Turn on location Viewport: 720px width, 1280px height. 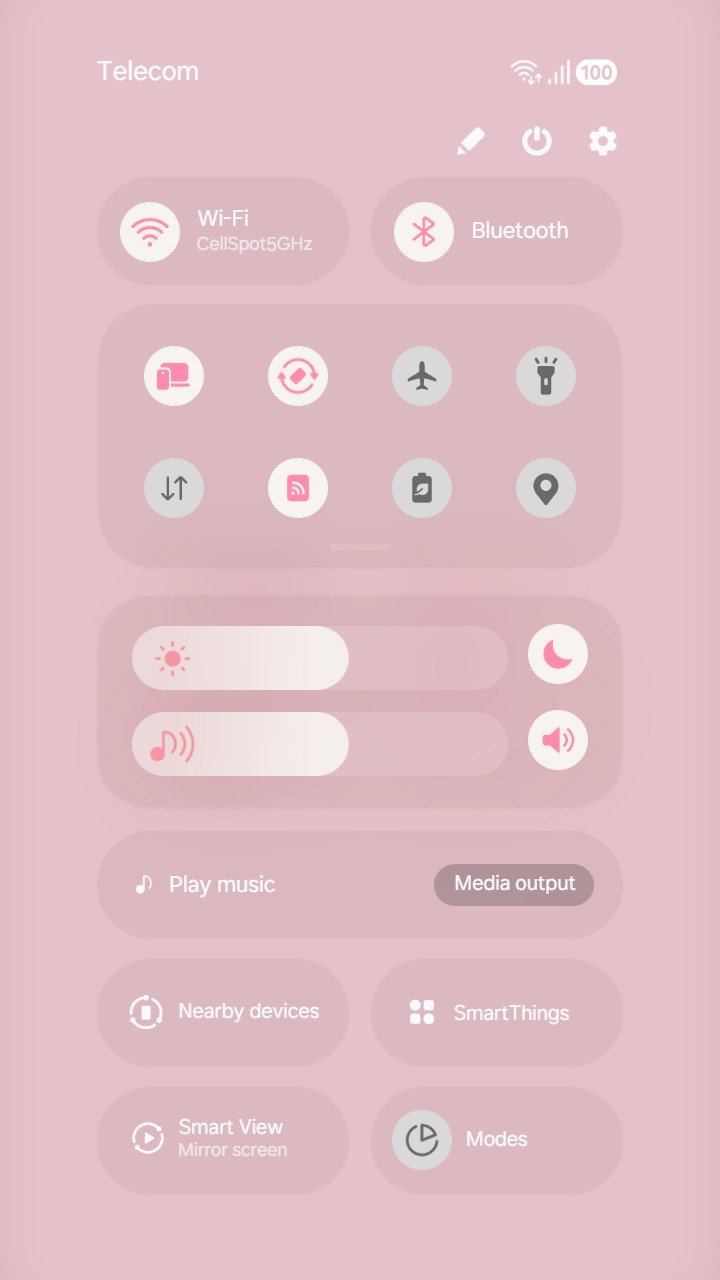click(546, 488)
